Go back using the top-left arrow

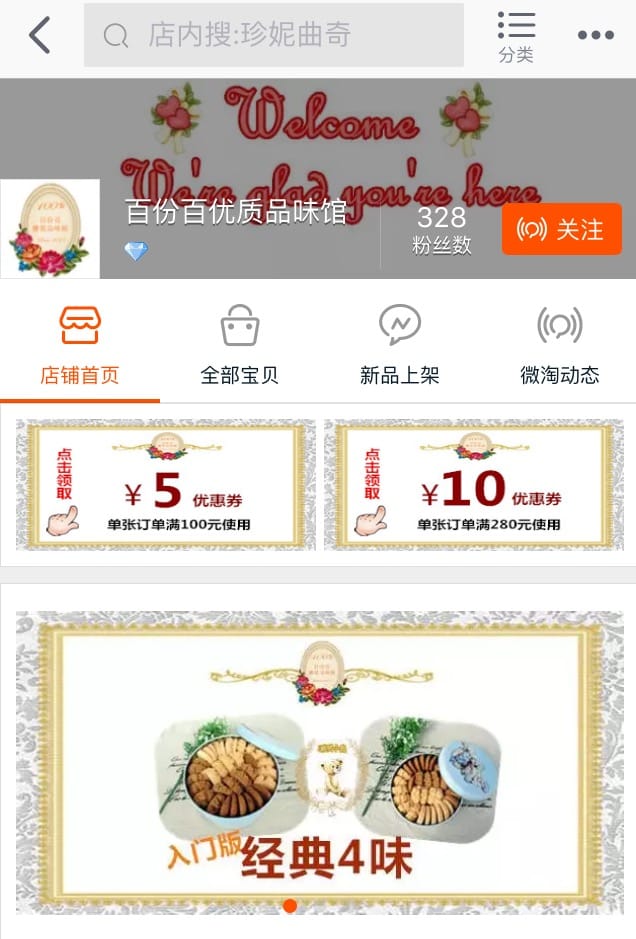[x=39, y=36]
